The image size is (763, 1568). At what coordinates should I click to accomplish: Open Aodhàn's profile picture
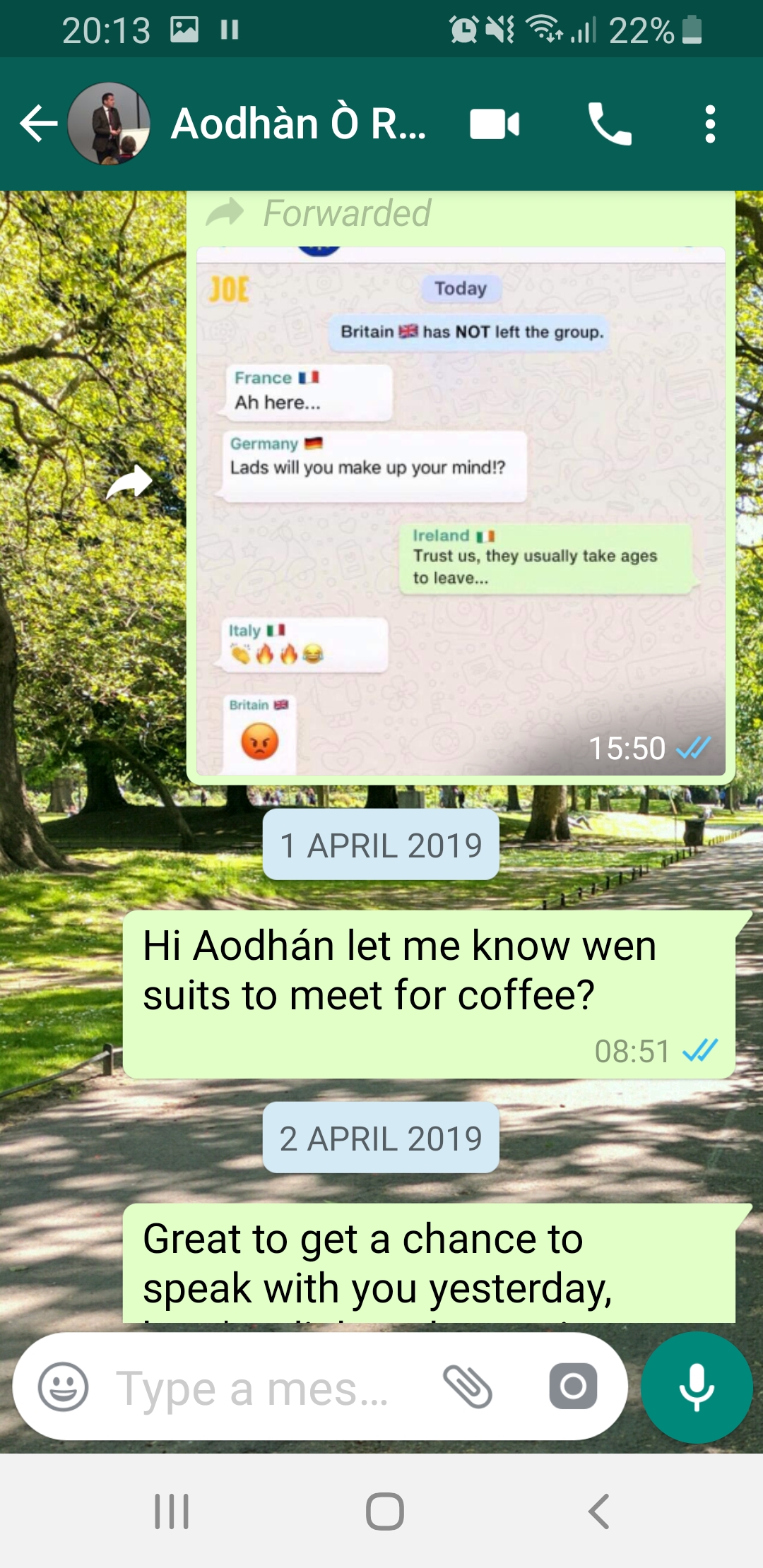[x=110, y=124]
